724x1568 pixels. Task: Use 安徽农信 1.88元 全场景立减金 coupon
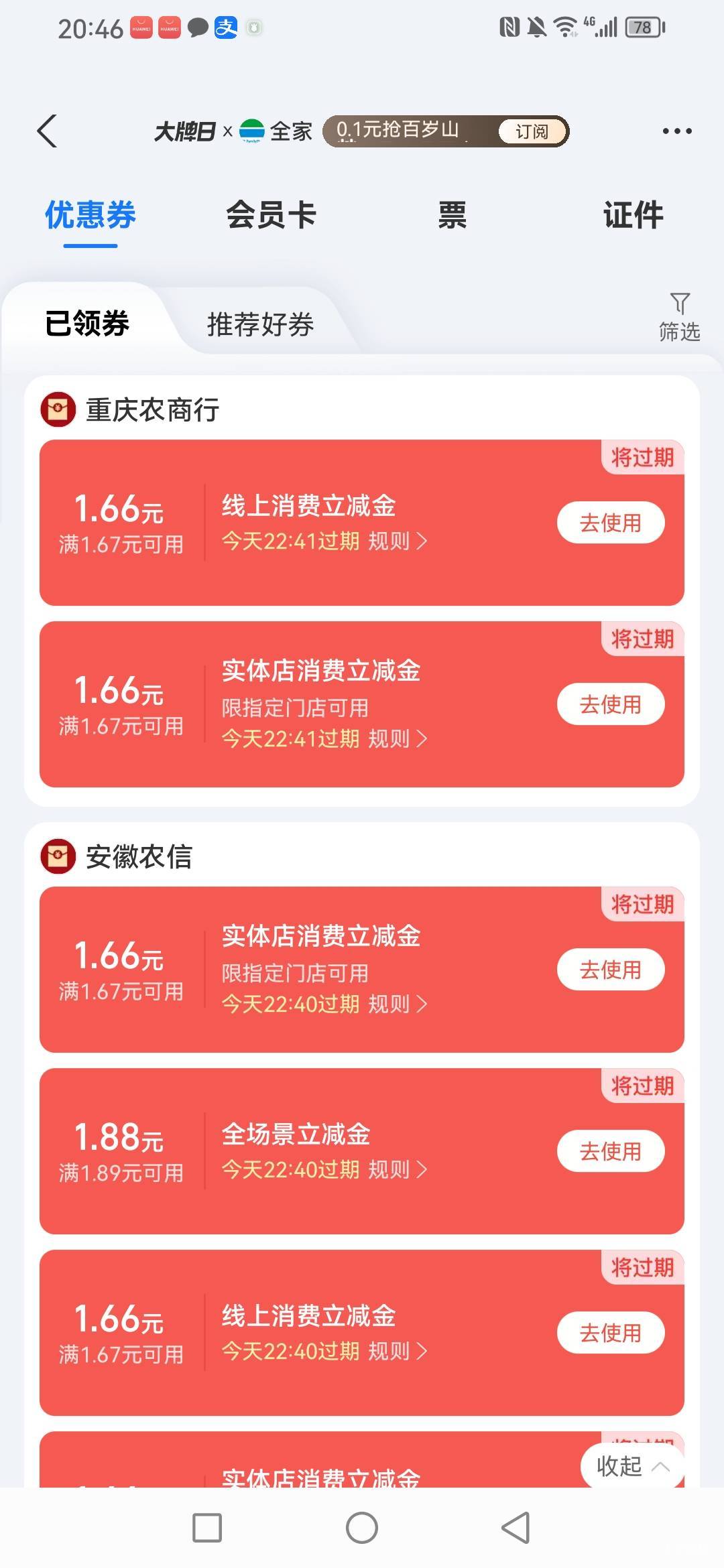tap(611, 1151)
